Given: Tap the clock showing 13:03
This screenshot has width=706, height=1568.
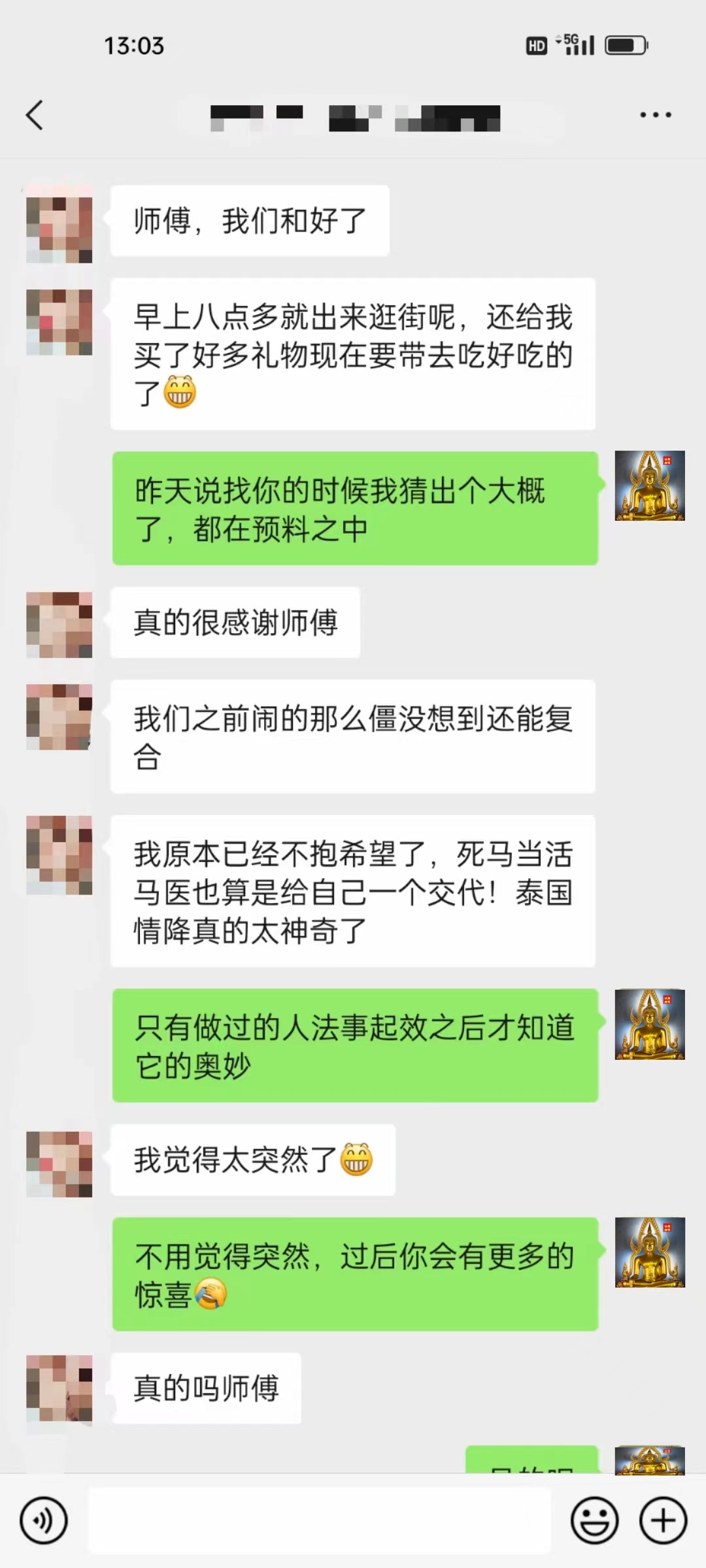Looking at the screenshot, I should pyautogui.click(x=134, y=46).
